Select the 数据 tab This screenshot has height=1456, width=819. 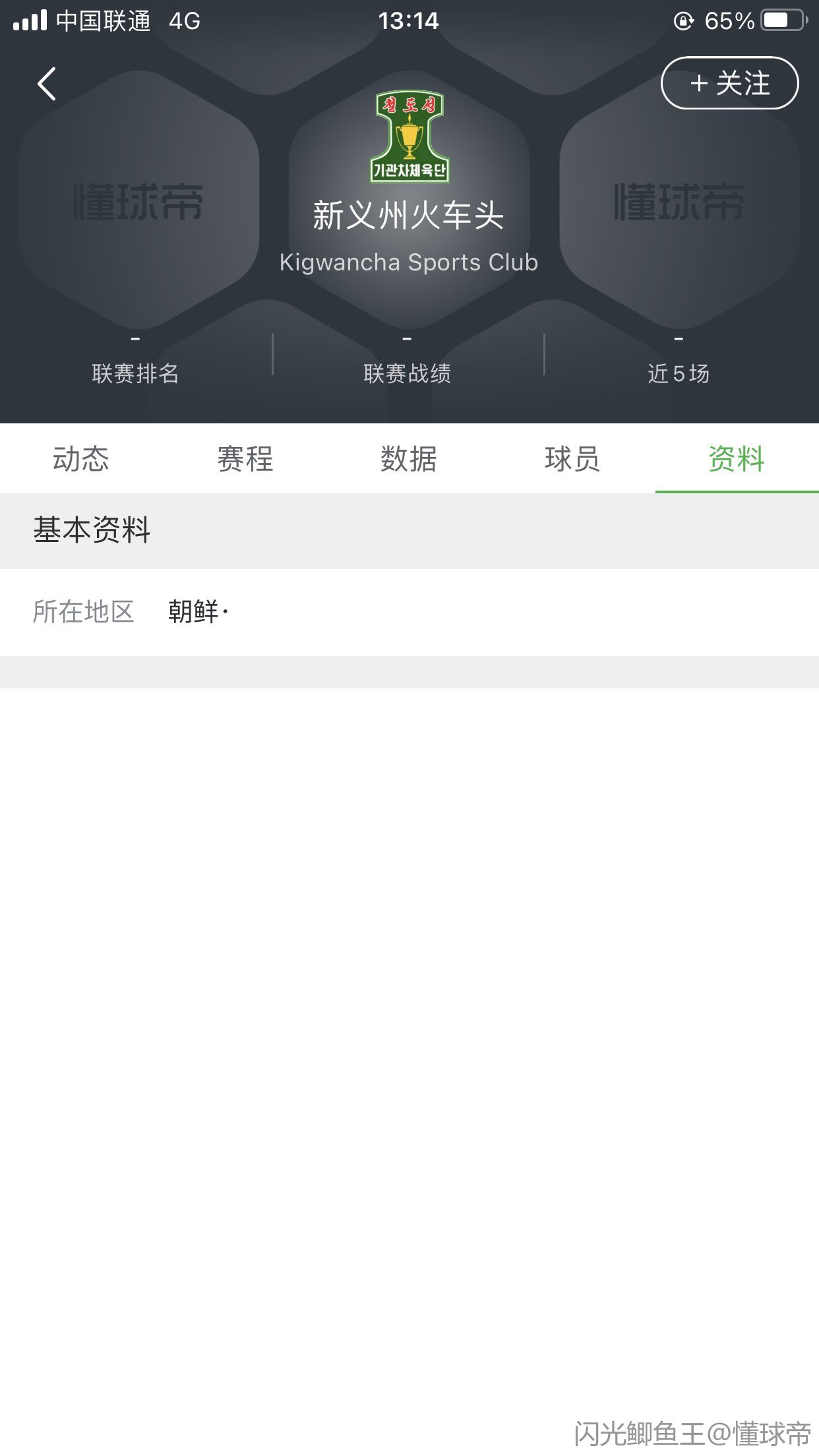(x=409, y=459)
